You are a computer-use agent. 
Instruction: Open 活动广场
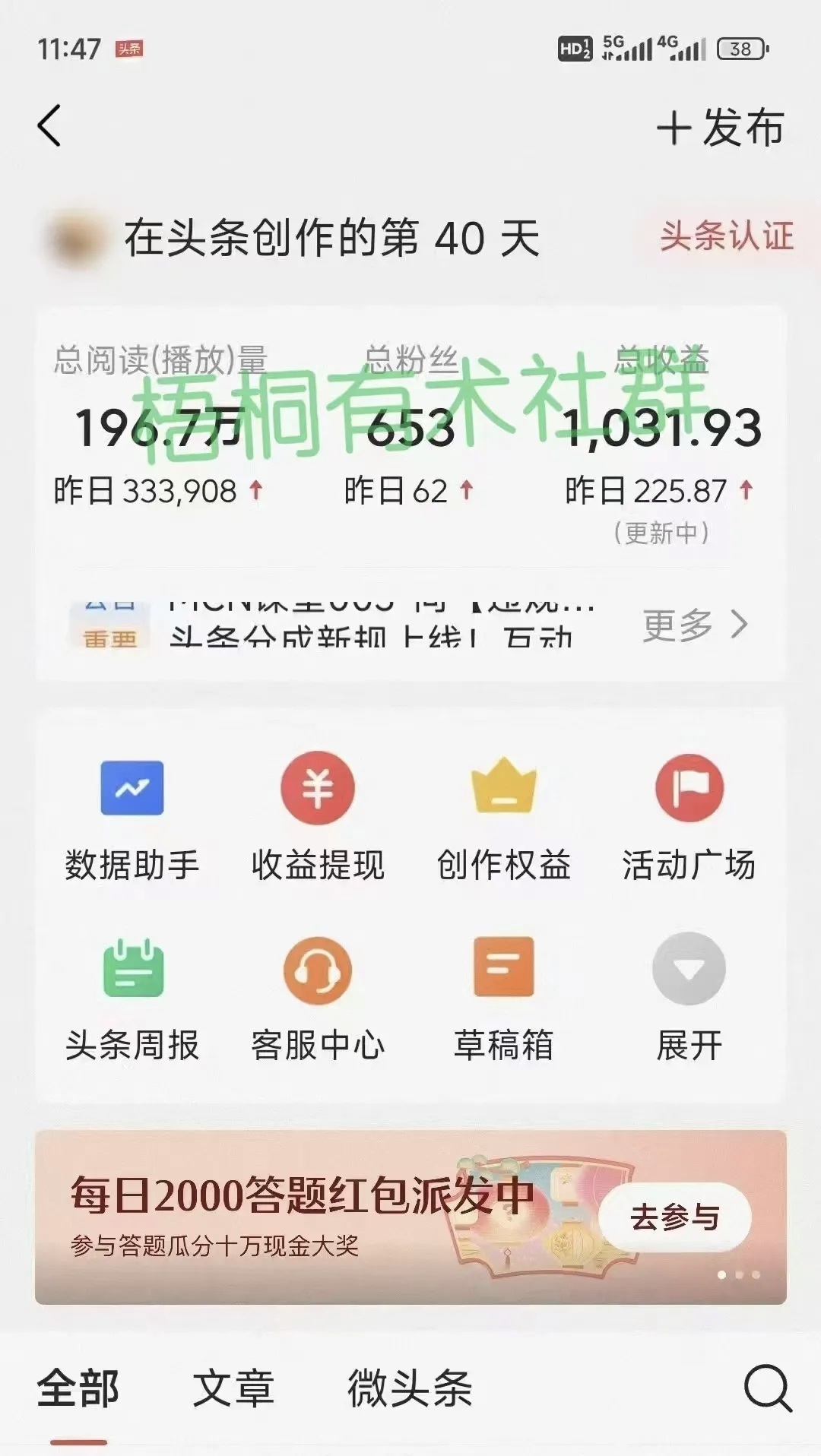click(x=689, y=817)
